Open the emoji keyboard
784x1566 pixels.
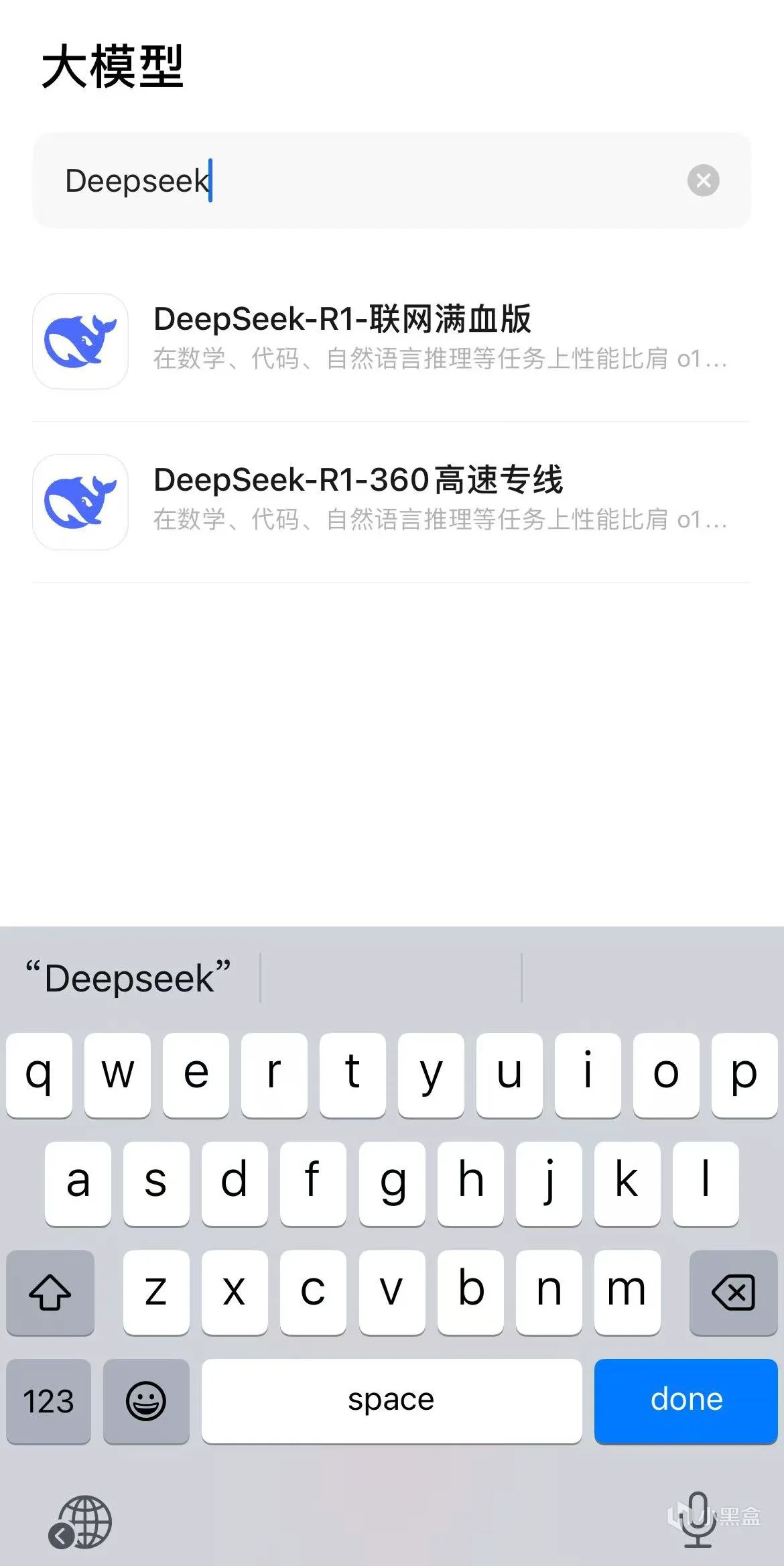click(146, 1400)
